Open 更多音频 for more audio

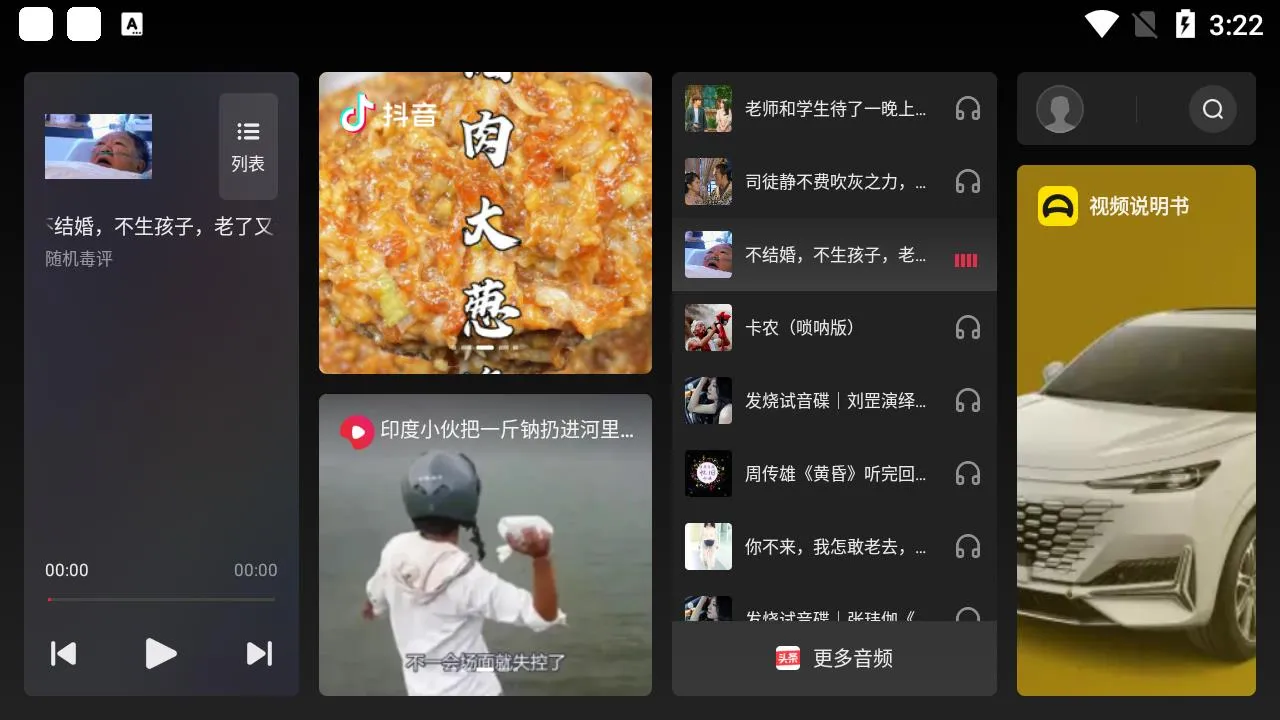[834, 658]
